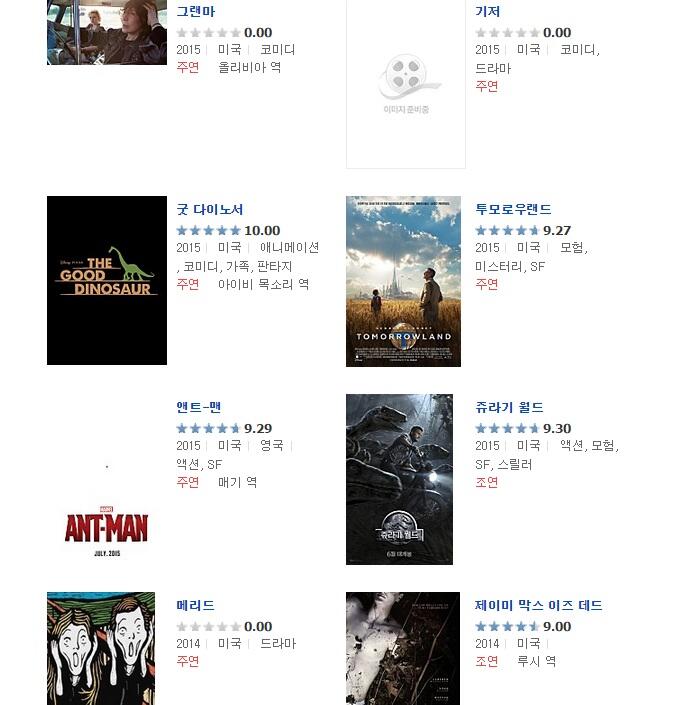The image size is (692, 705).
Task: Open the 쥬라기 월드 title link
Action: (509, 407)
